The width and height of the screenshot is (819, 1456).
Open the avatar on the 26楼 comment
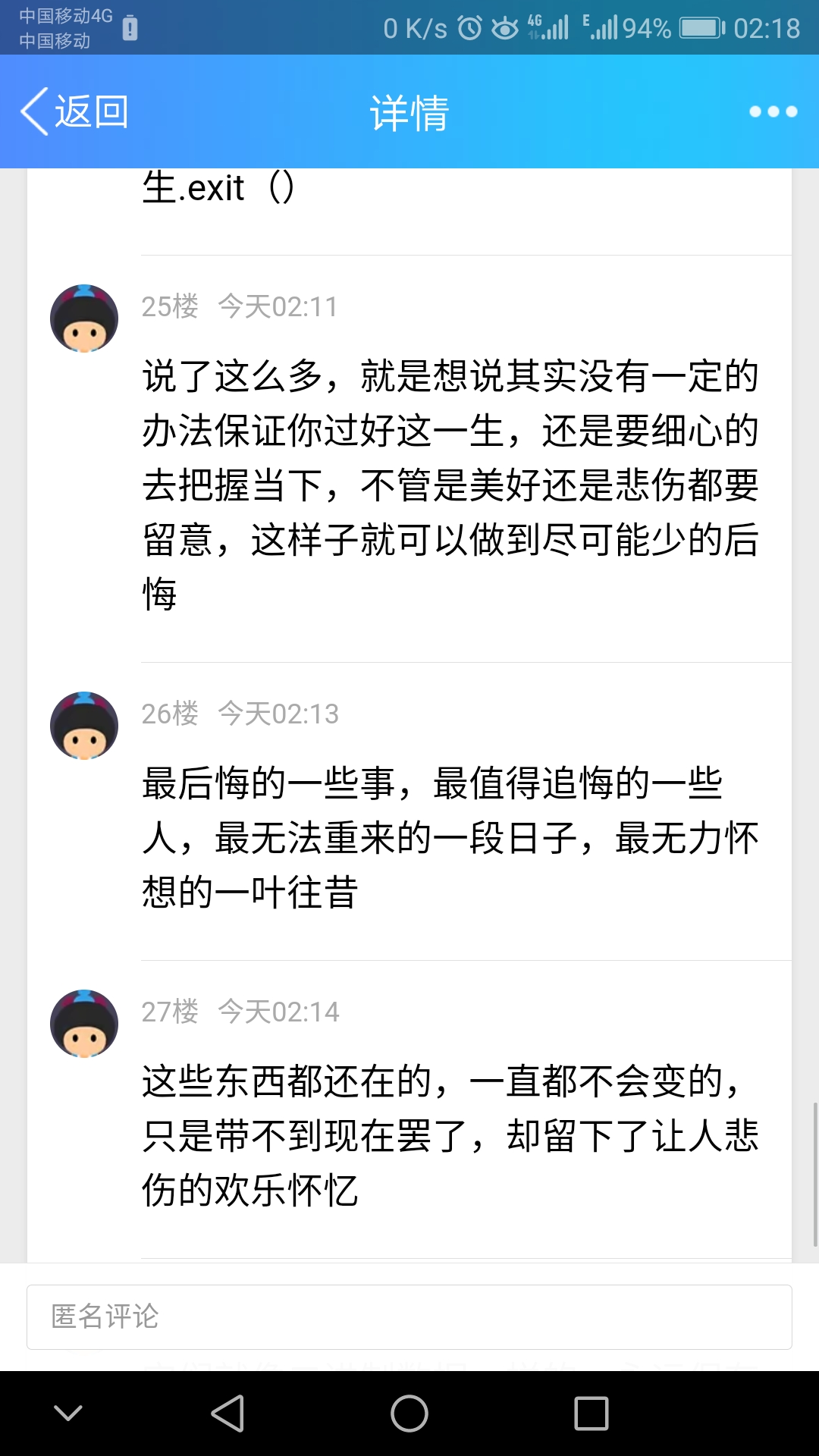pyautogui.click(x=84, y=726)
